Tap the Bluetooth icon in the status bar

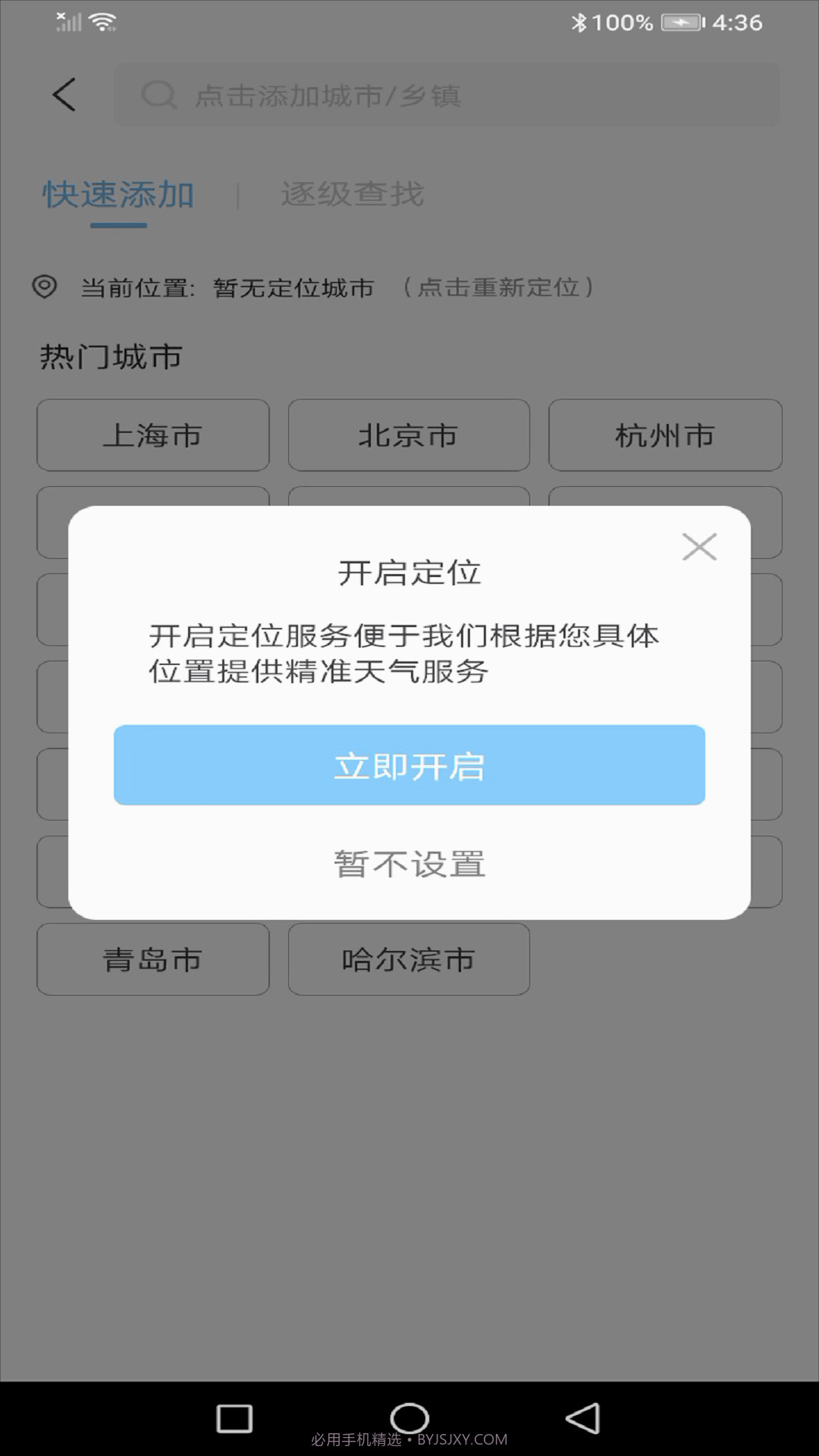[579, 22]
